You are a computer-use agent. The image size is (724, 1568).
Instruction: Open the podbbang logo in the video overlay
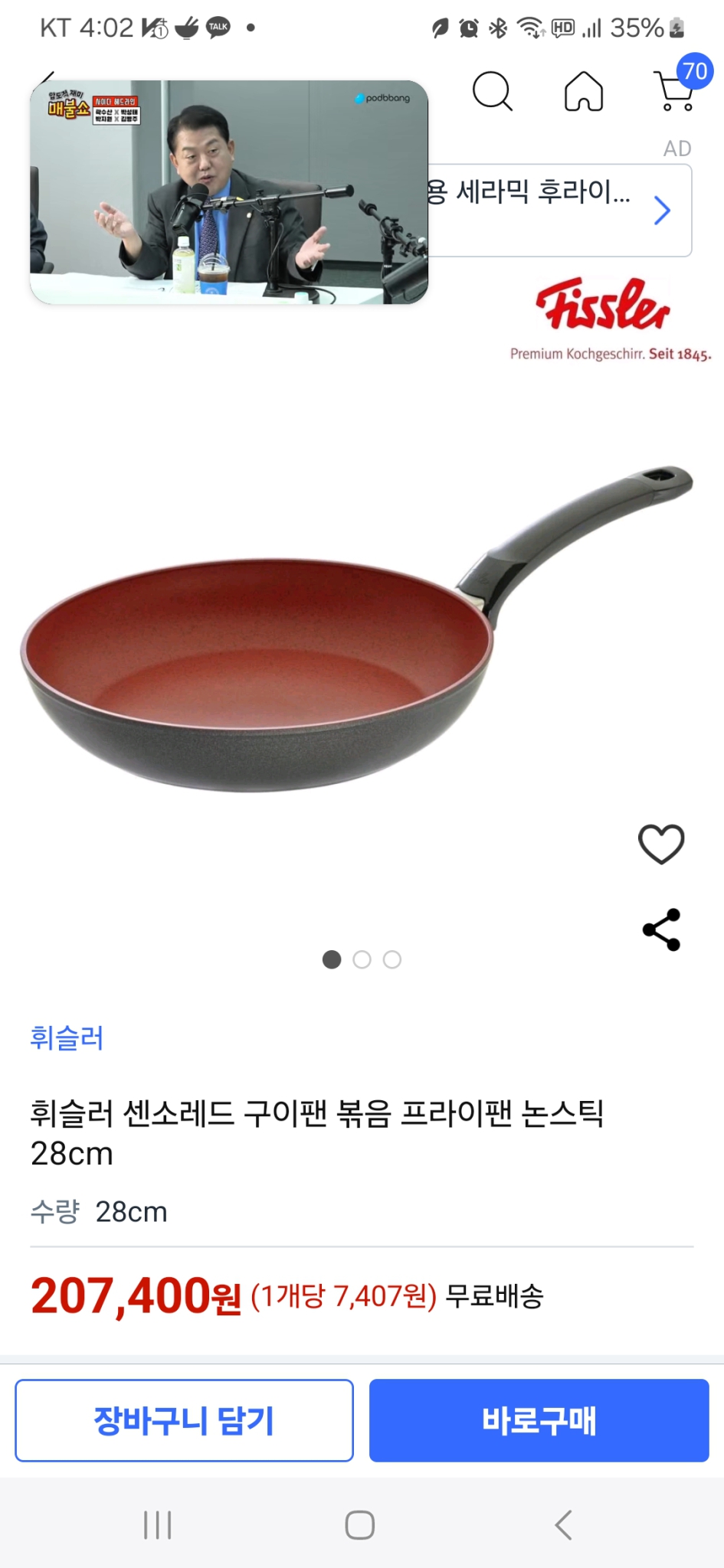[x=382, y=97]
